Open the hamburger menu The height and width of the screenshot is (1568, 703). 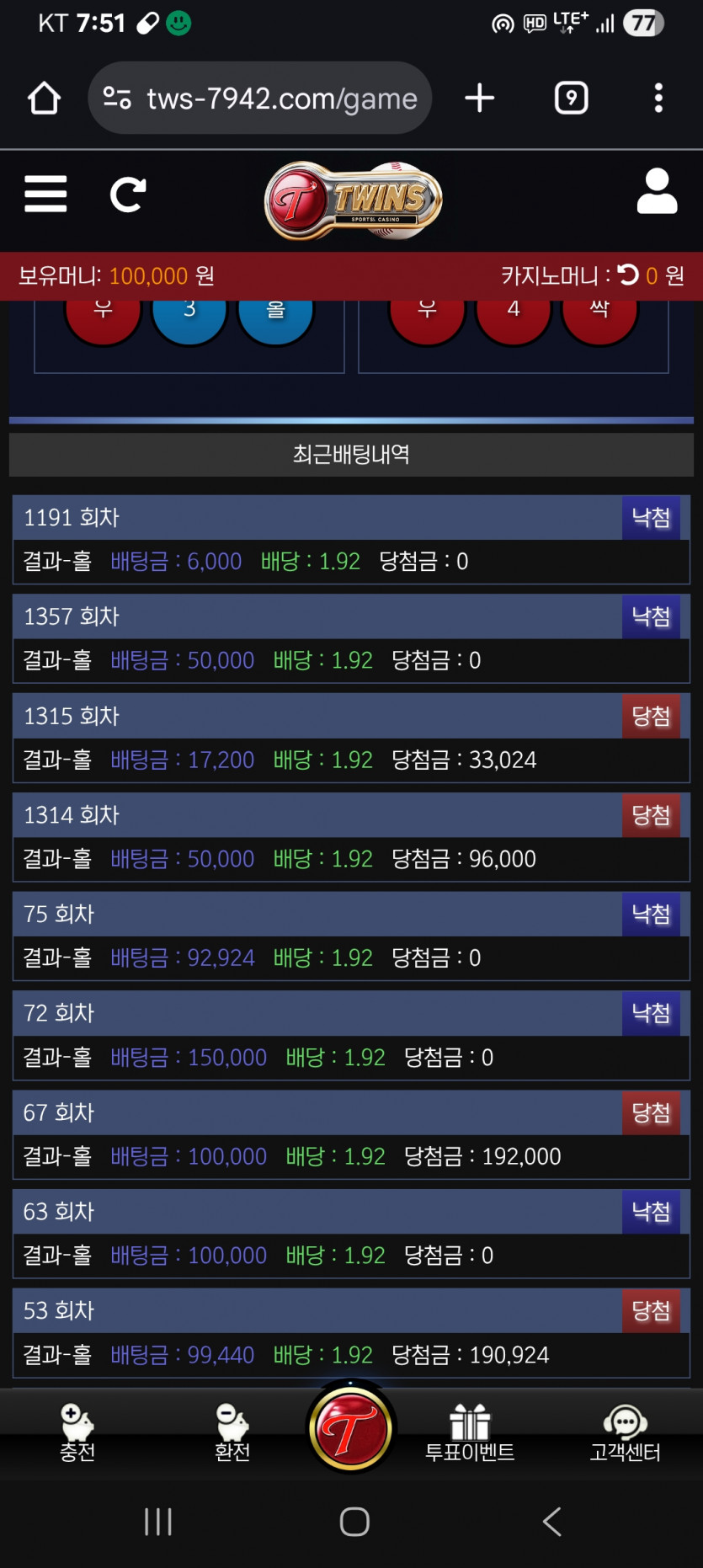tap(45, 195)
